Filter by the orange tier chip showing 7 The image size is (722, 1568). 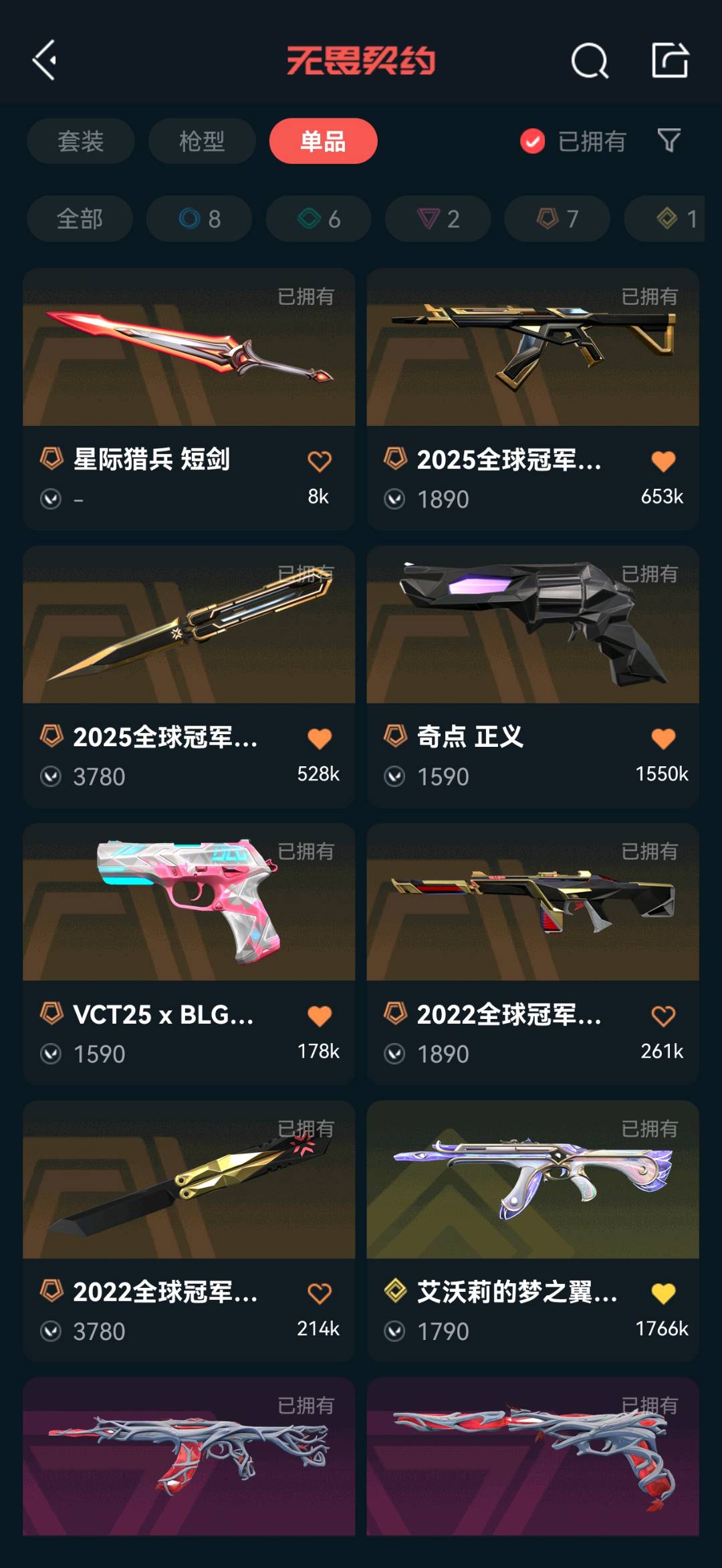(557, 219)
